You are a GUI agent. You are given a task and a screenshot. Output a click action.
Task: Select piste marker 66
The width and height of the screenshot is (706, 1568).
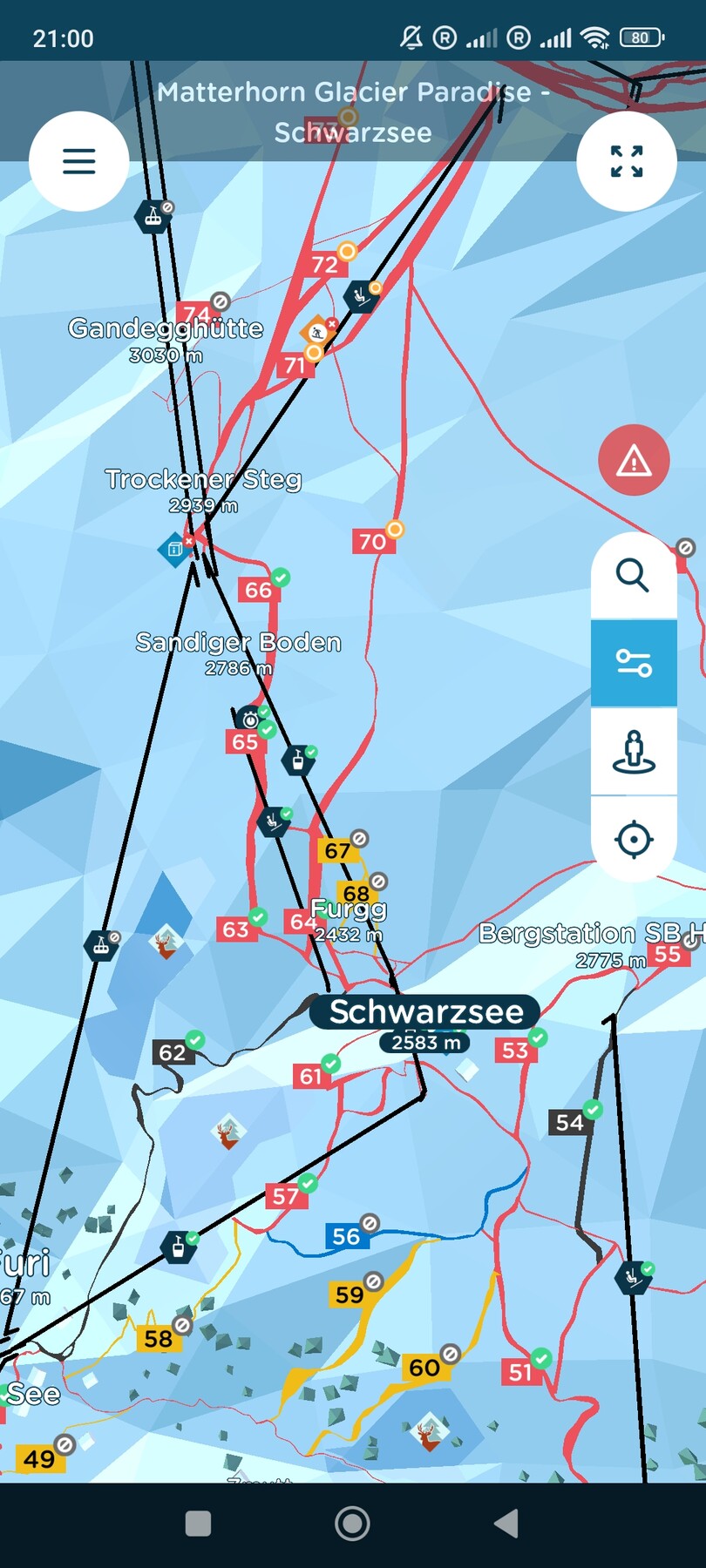click(x=258, y=590)
